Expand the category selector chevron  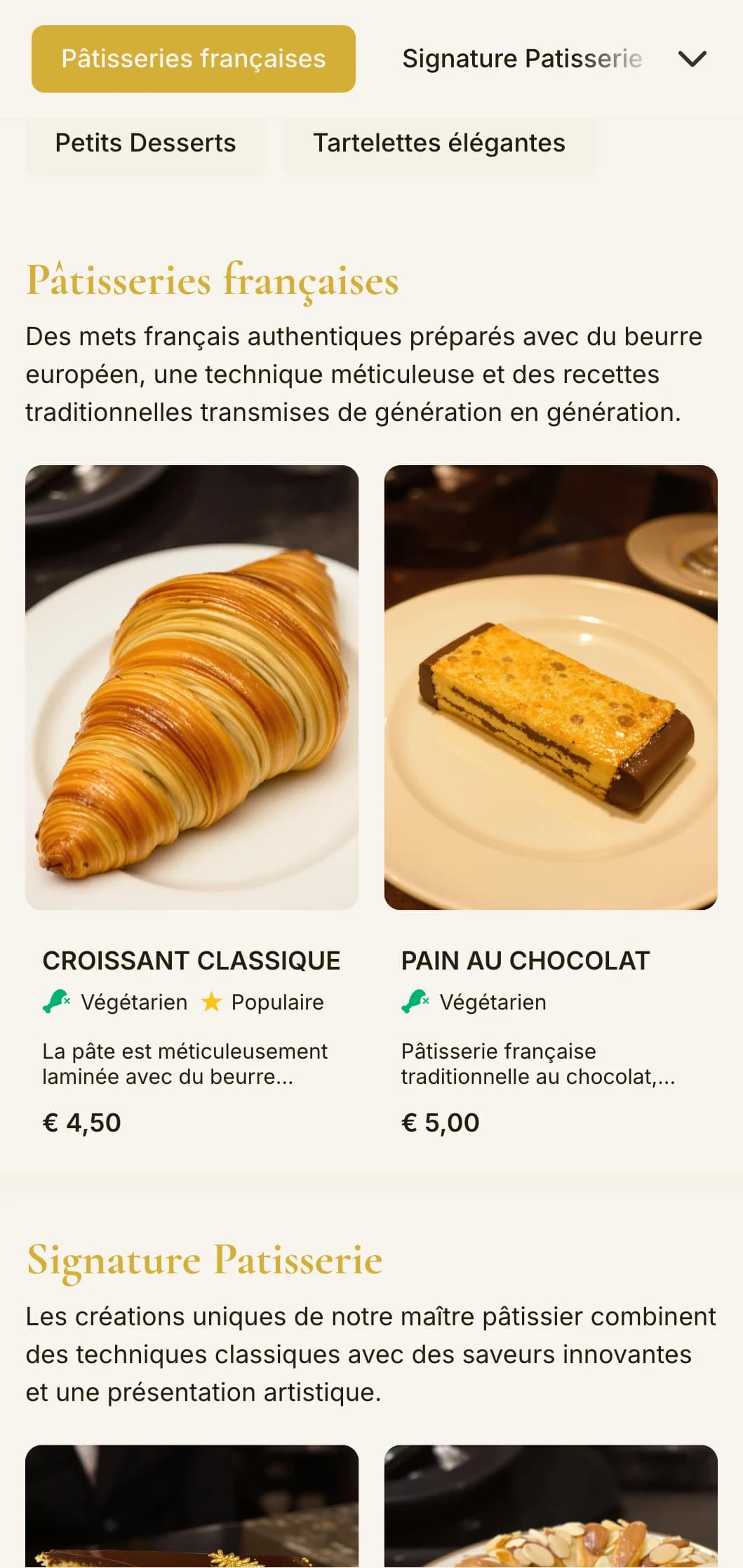pyautogui.click(x=692, y=59)
